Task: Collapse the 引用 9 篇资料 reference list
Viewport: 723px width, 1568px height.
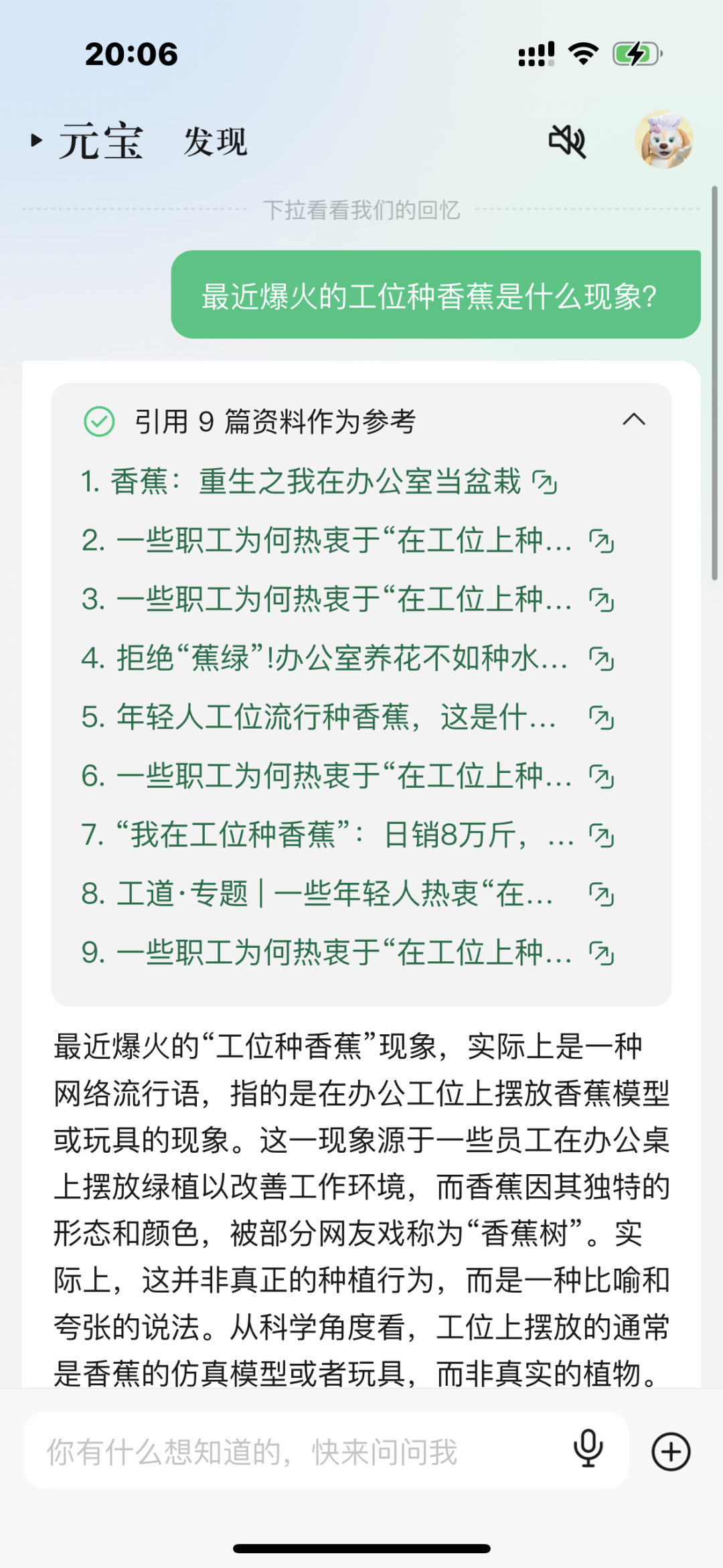Action: (x=633, y=420)
